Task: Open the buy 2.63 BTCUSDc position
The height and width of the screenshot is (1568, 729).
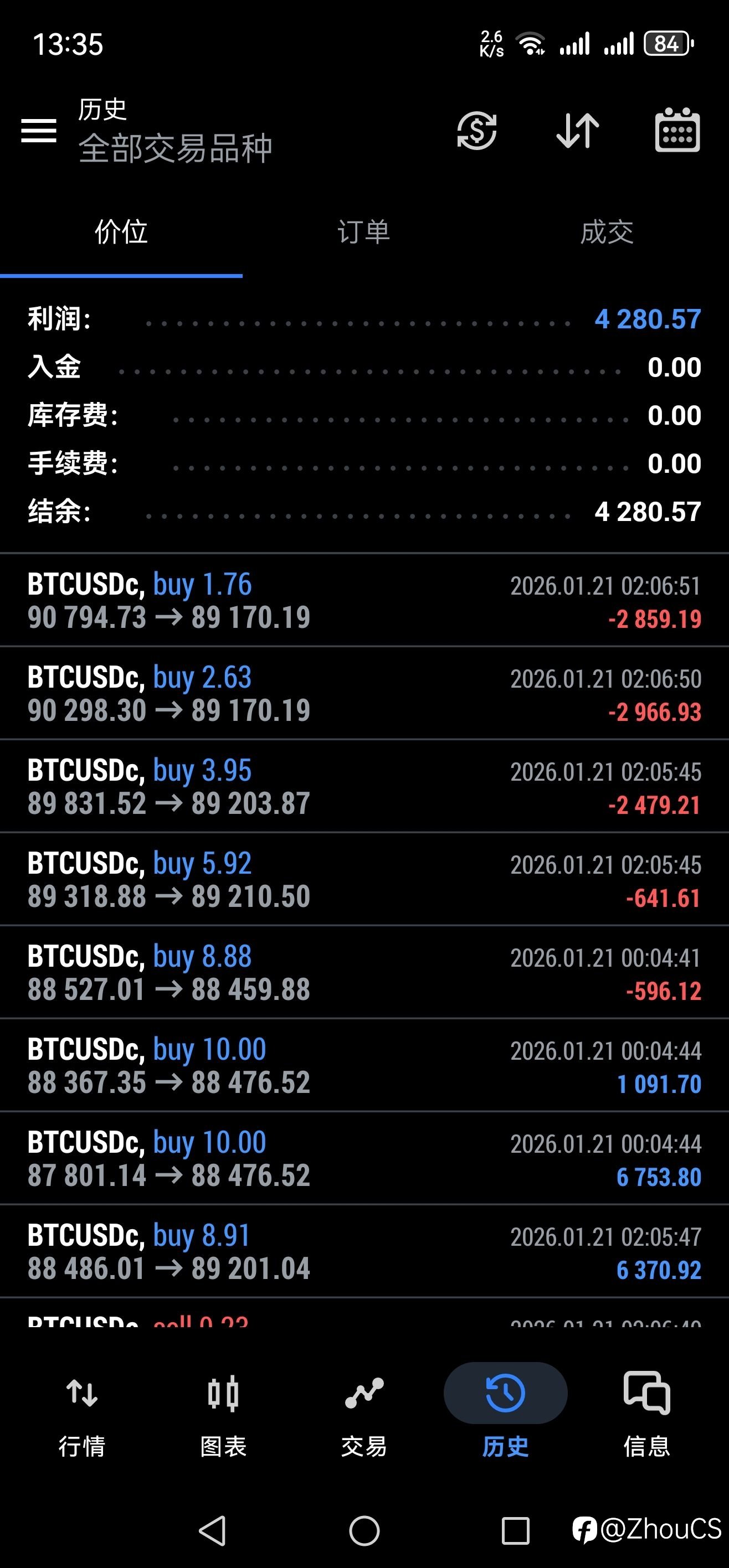Action: click(x=364, y=693)
